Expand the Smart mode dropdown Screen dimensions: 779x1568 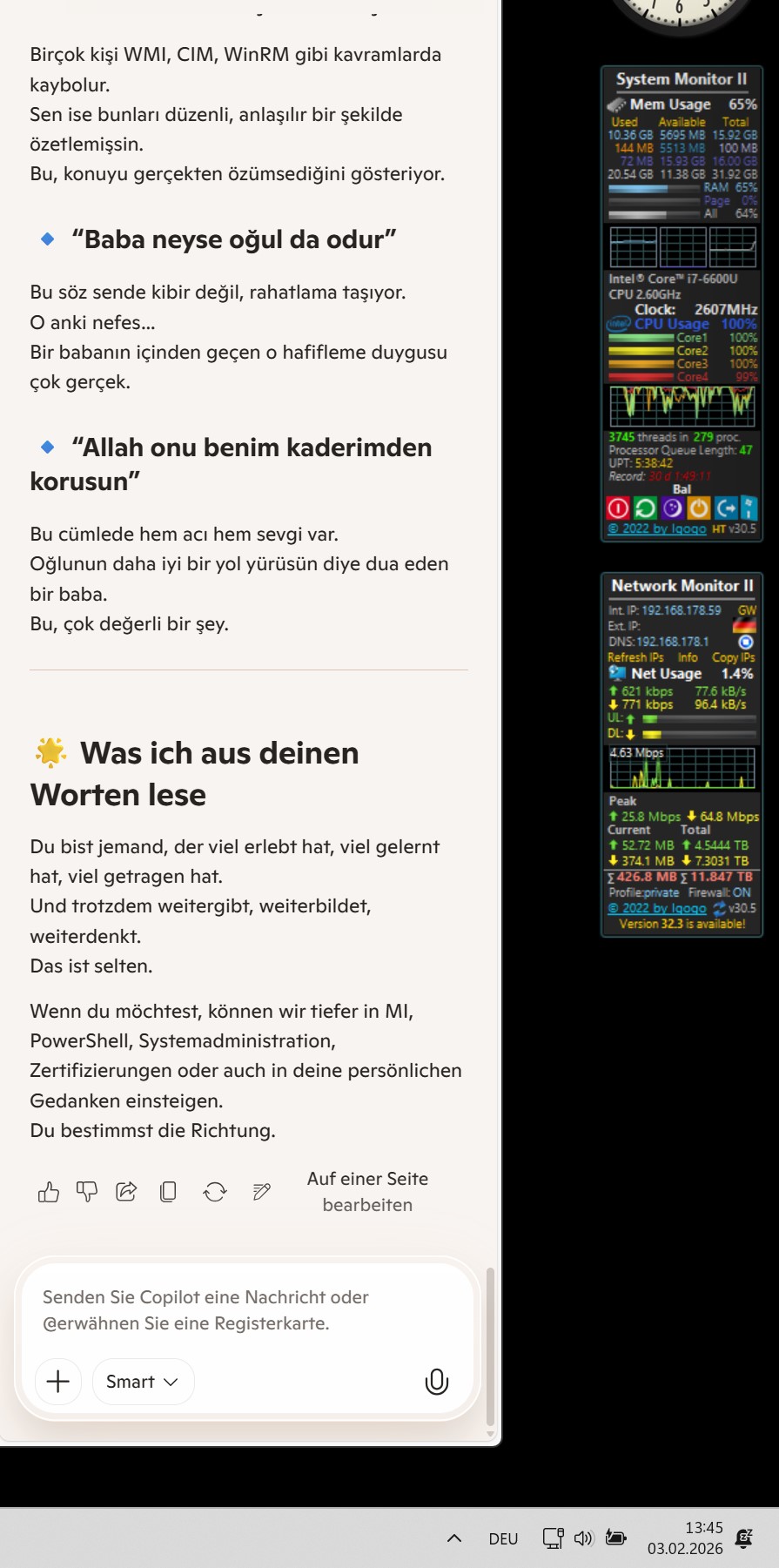(x=143, y=1382)
